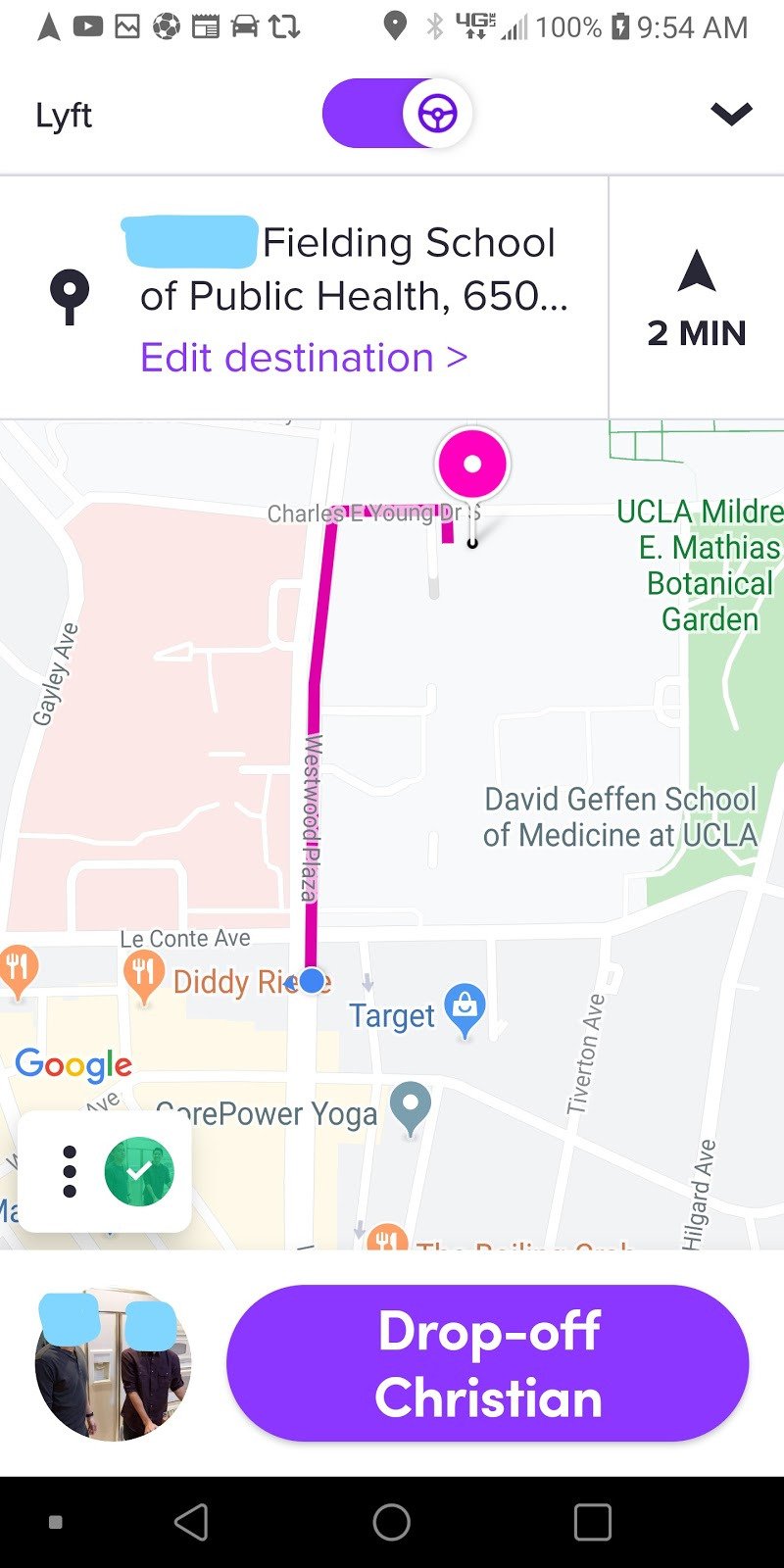Go back using the system back button
The height and width of the screenshot is (1568, 784).
(191, 1522)
